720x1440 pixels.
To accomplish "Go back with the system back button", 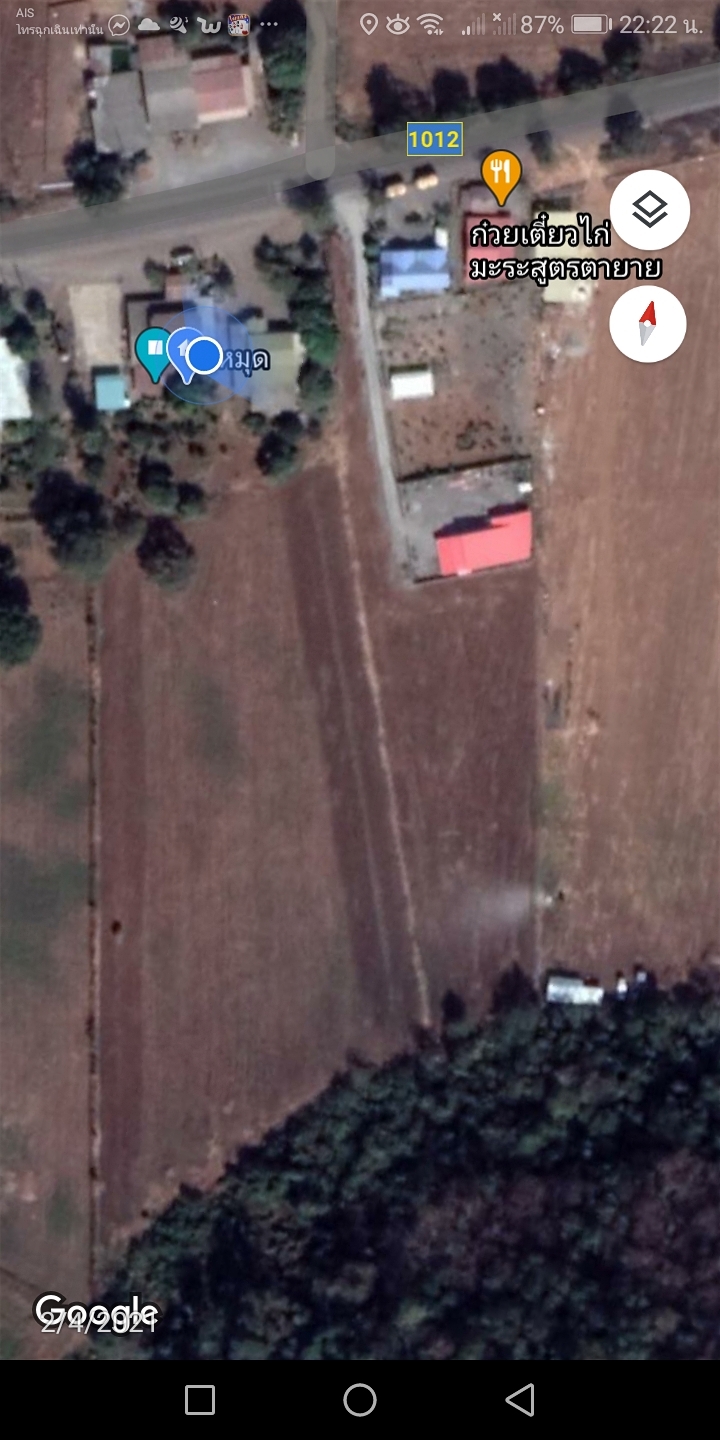I will (x=519, y=1400).
